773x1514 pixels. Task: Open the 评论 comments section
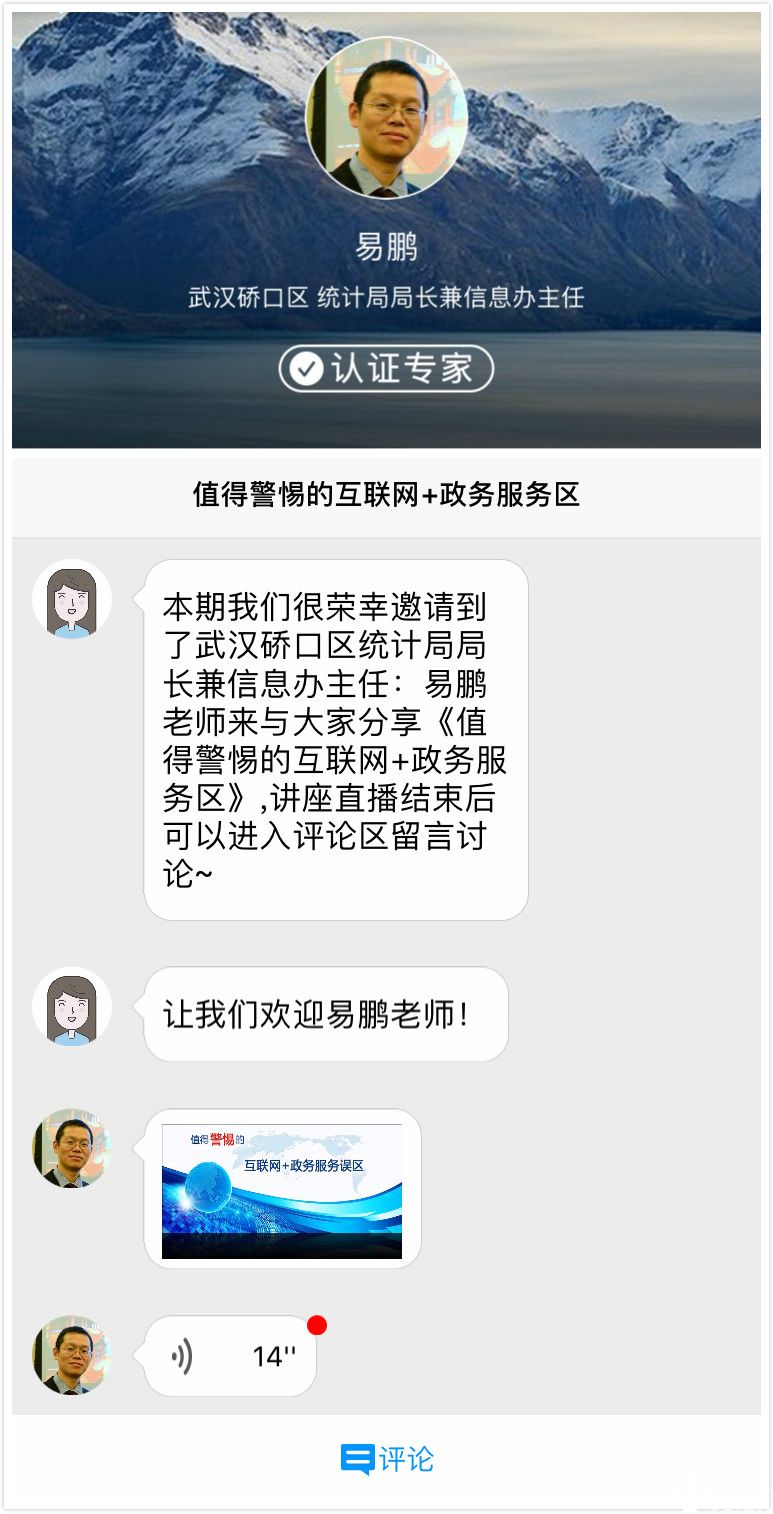click(387, 1459)
